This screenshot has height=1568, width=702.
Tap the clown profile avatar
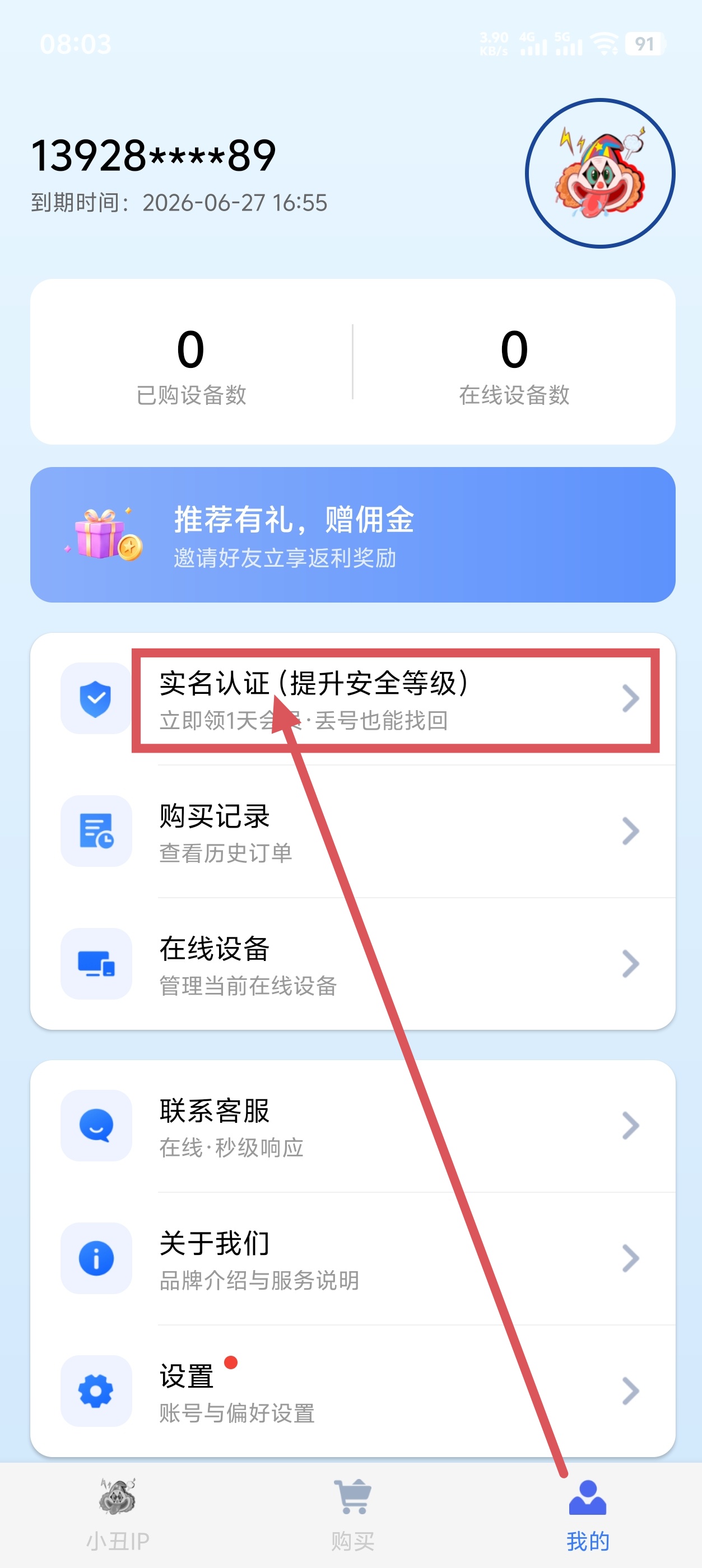coord(599,174)
